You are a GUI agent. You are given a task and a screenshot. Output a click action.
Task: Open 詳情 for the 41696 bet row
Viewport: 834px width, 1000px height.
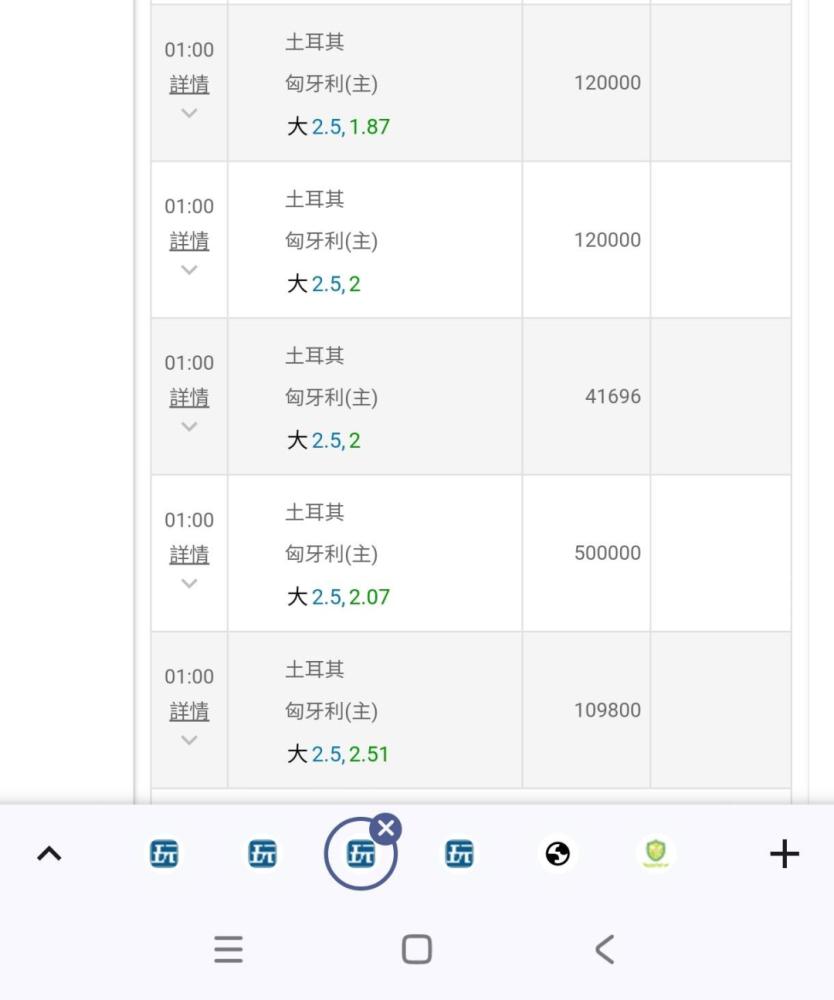189,398
